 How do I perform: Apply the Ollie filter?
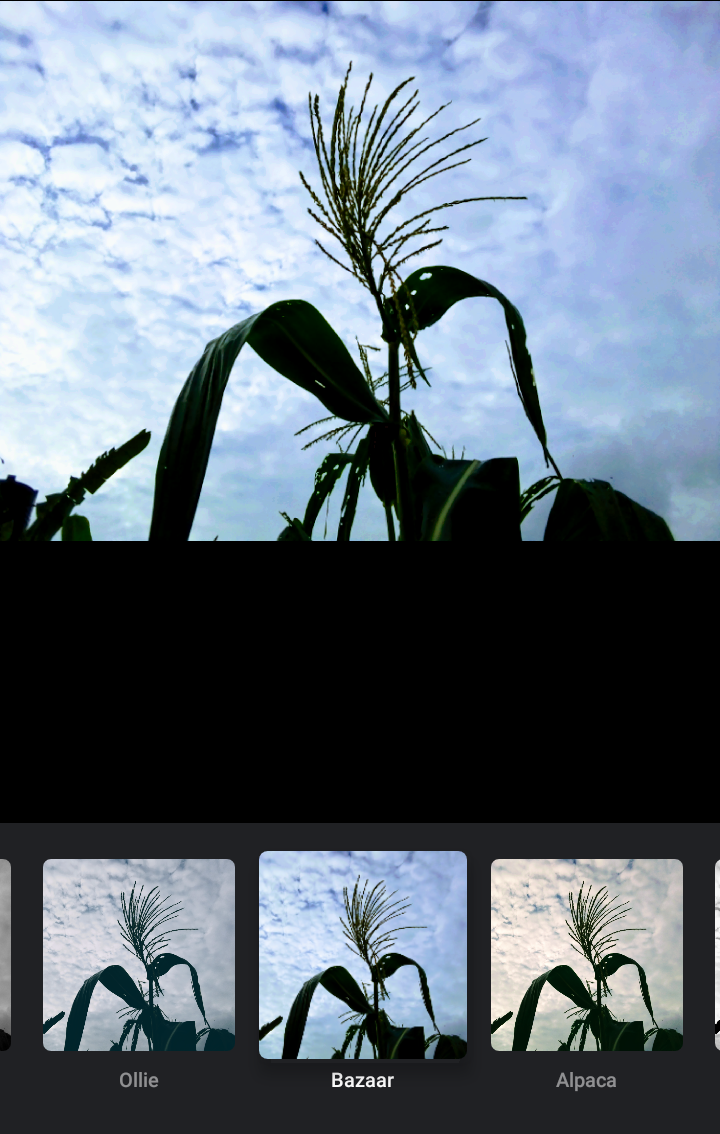pos(139,955)
